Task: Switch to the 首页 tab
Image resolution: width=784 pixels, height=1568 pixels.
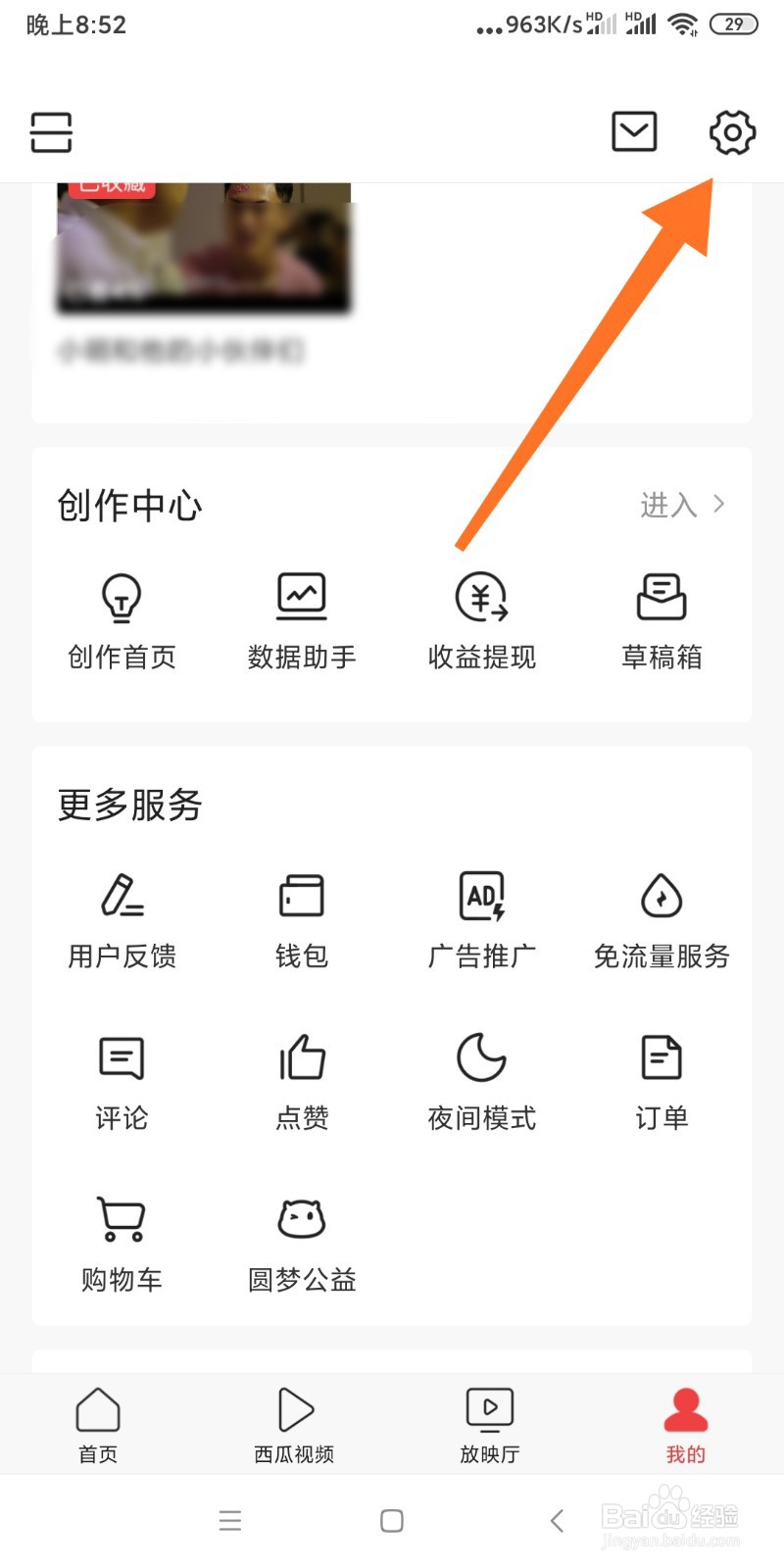Action: click(96, 1424)
